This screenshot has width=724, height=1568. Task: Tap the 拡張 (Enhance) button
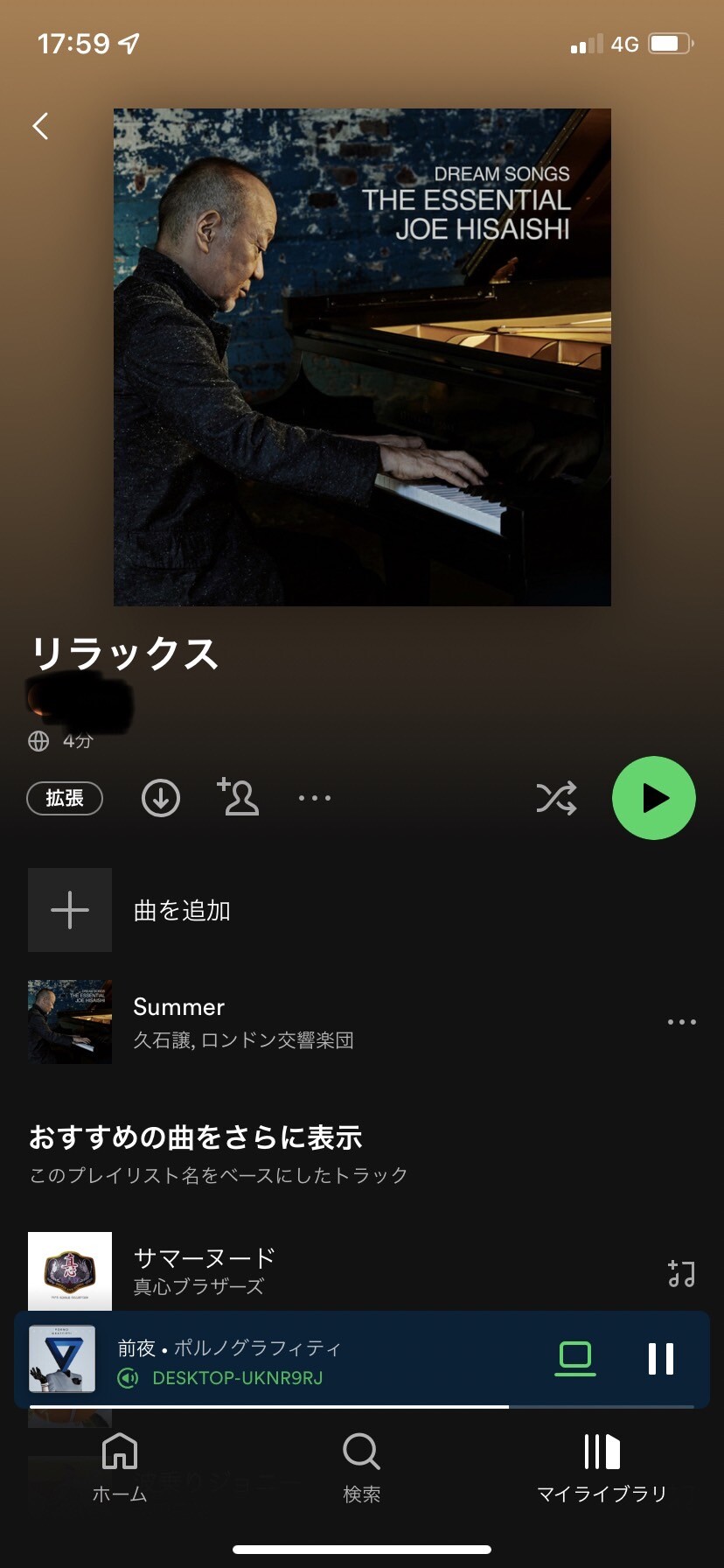(x=65, y=798)
